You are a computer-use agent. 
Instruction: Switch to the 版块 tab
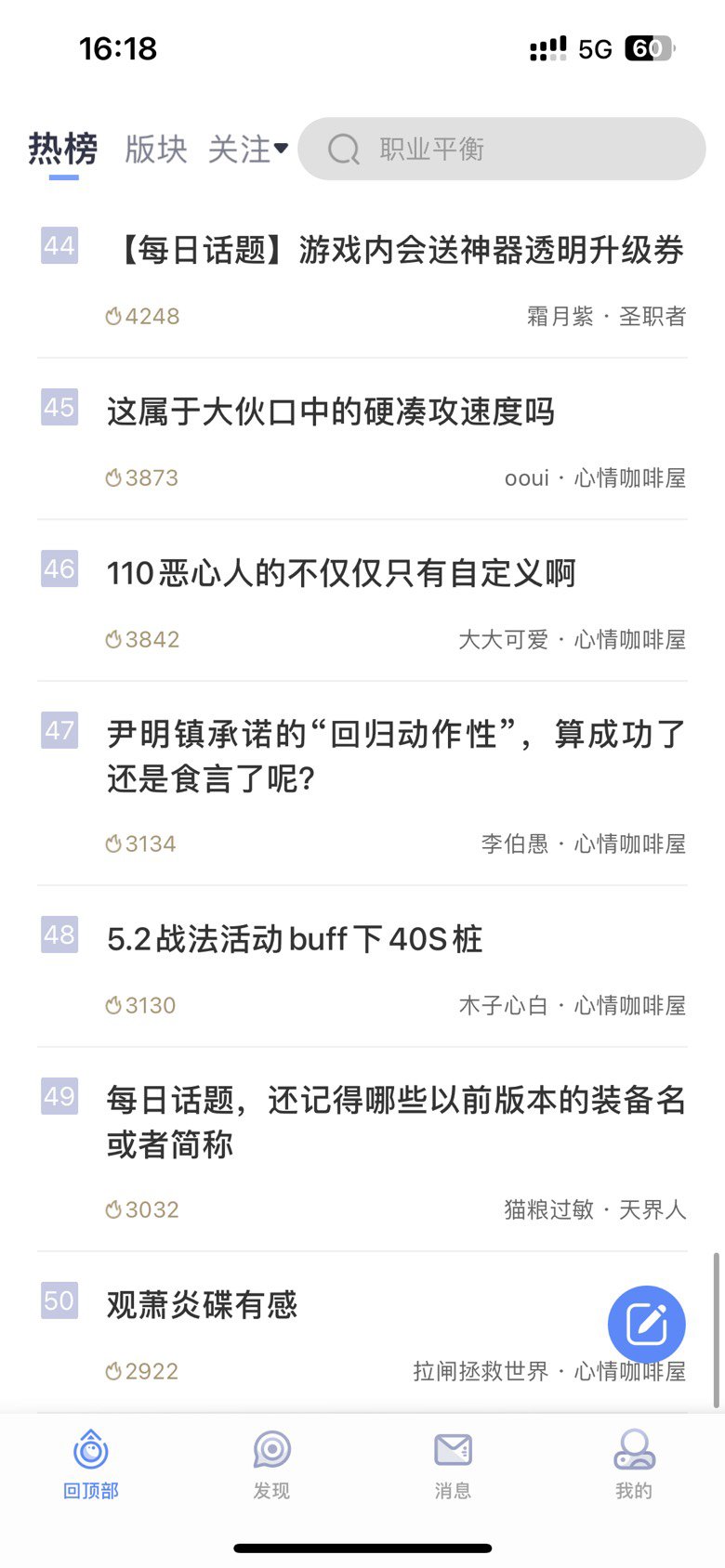pos(156,149)
